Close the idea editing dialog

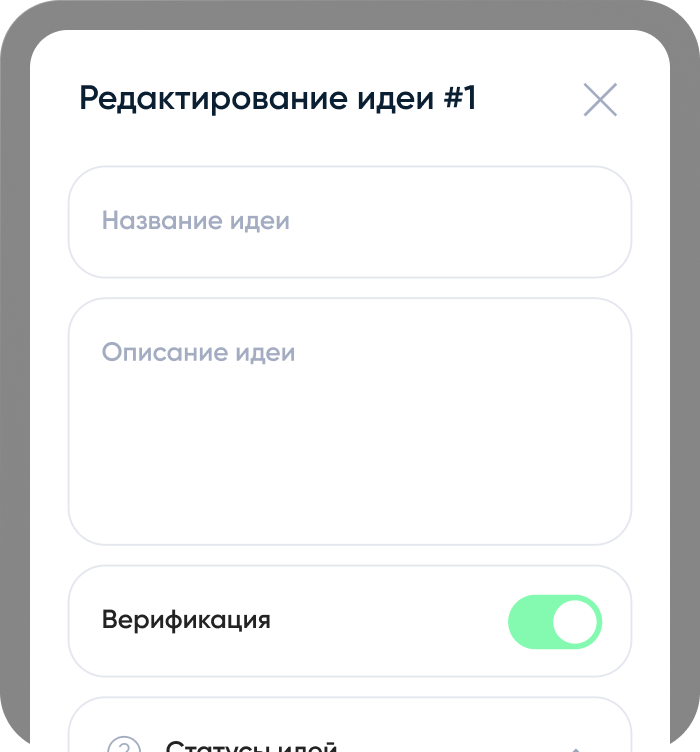[600, 100]
